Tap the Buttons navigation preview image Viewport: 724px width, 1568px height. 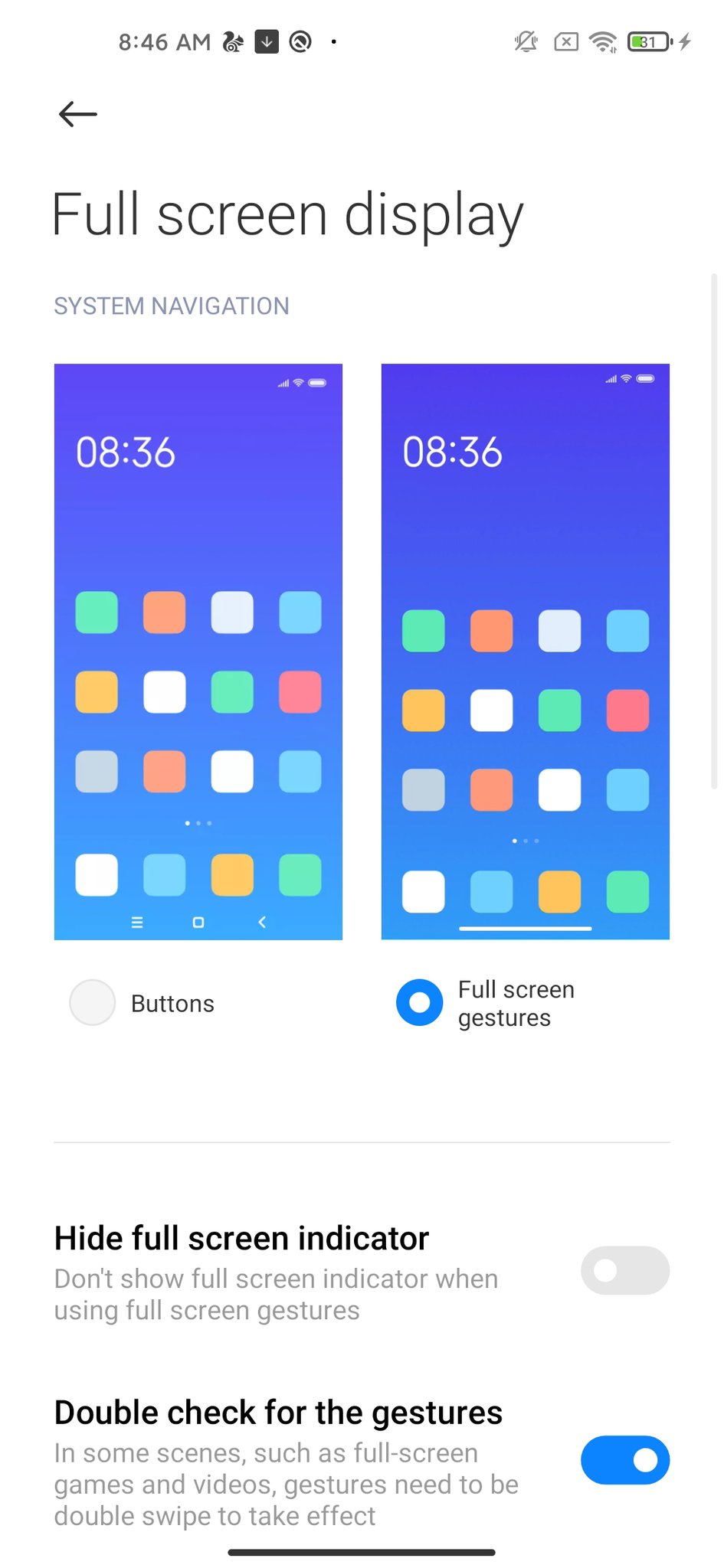coord(198,651)
